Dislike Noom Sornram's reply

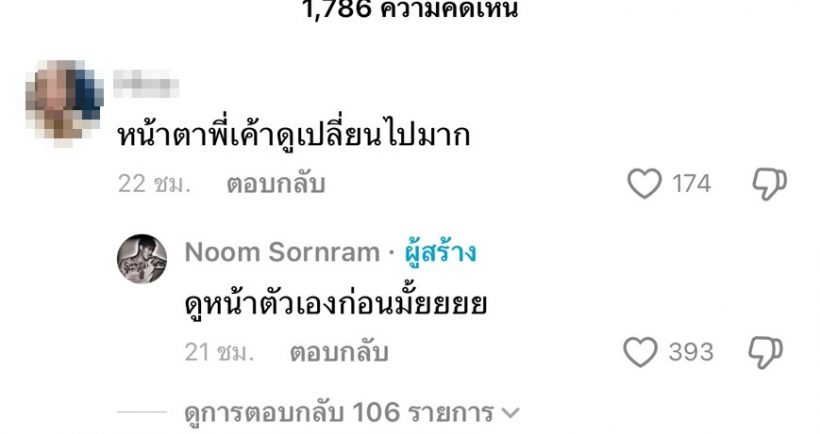(768, 352)
